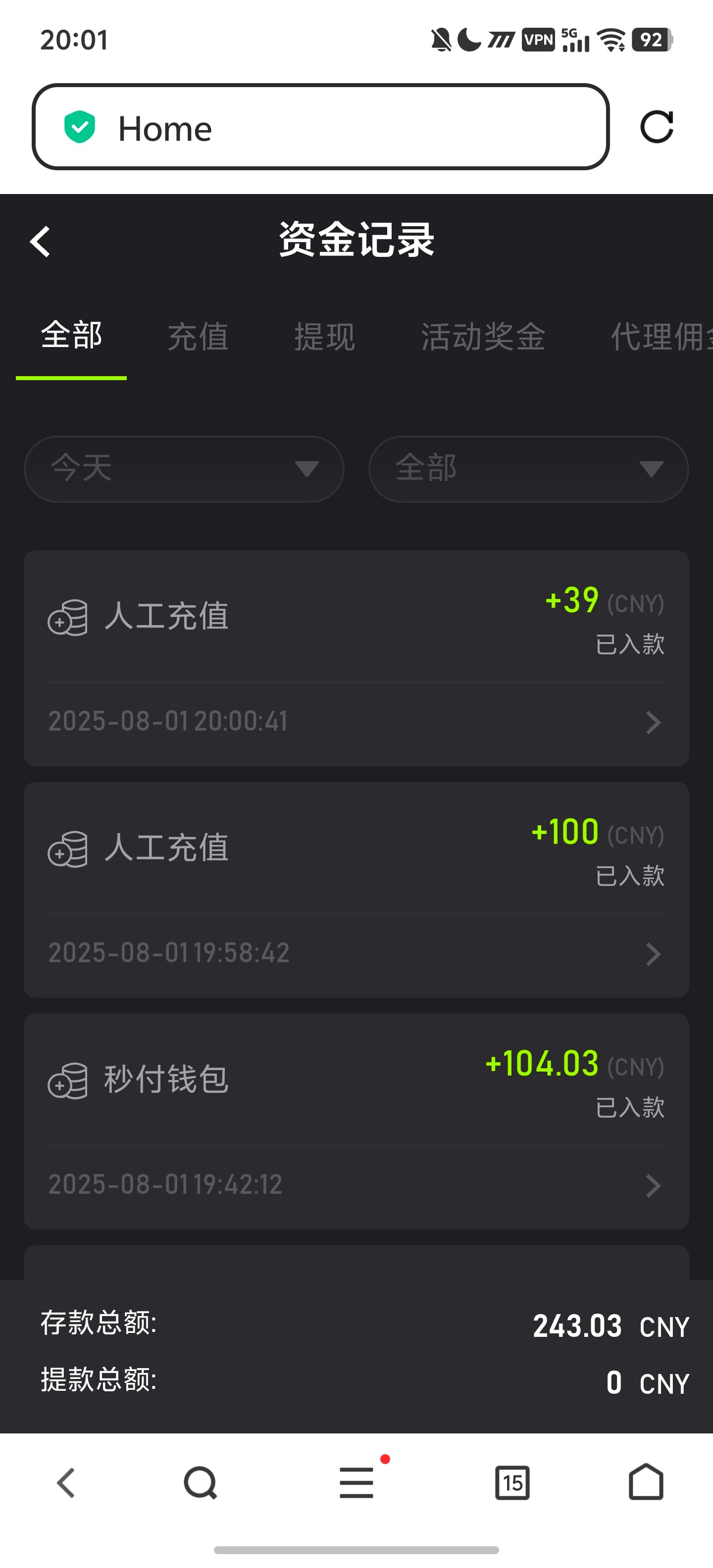Open browser search from the bottom bar
Viewport: 713px width, 1568px height.
200,1483
